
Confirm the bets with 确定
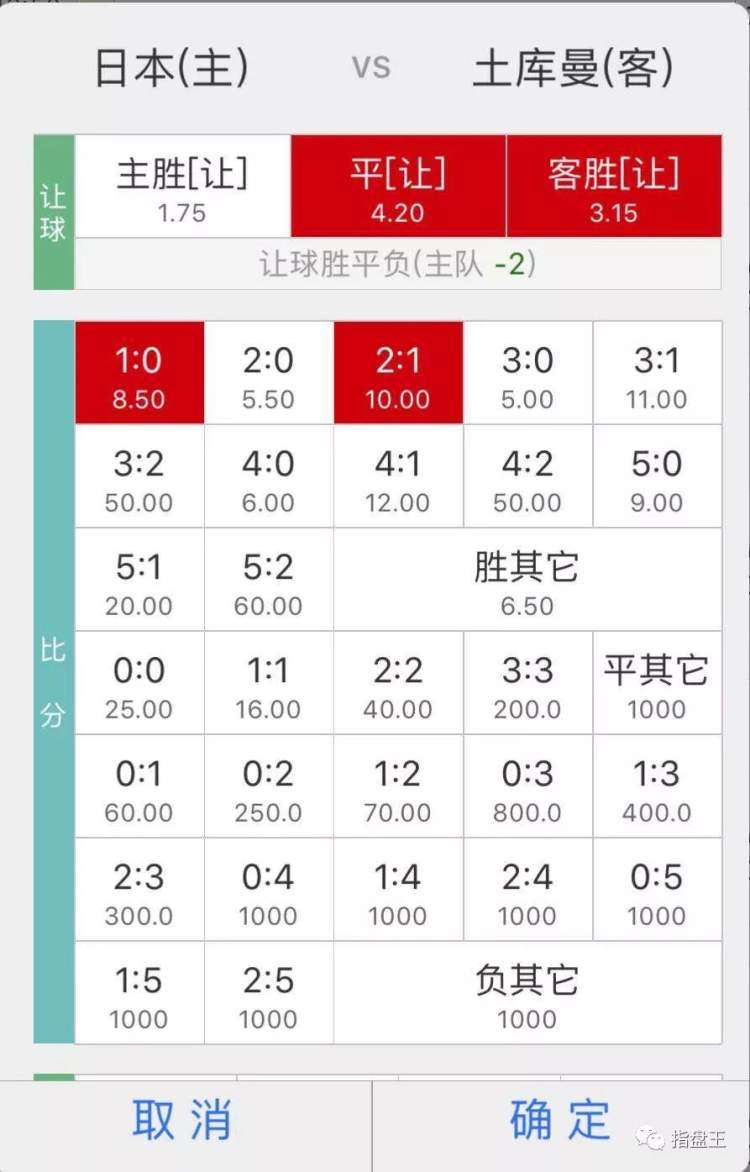tap(560, 1120)
